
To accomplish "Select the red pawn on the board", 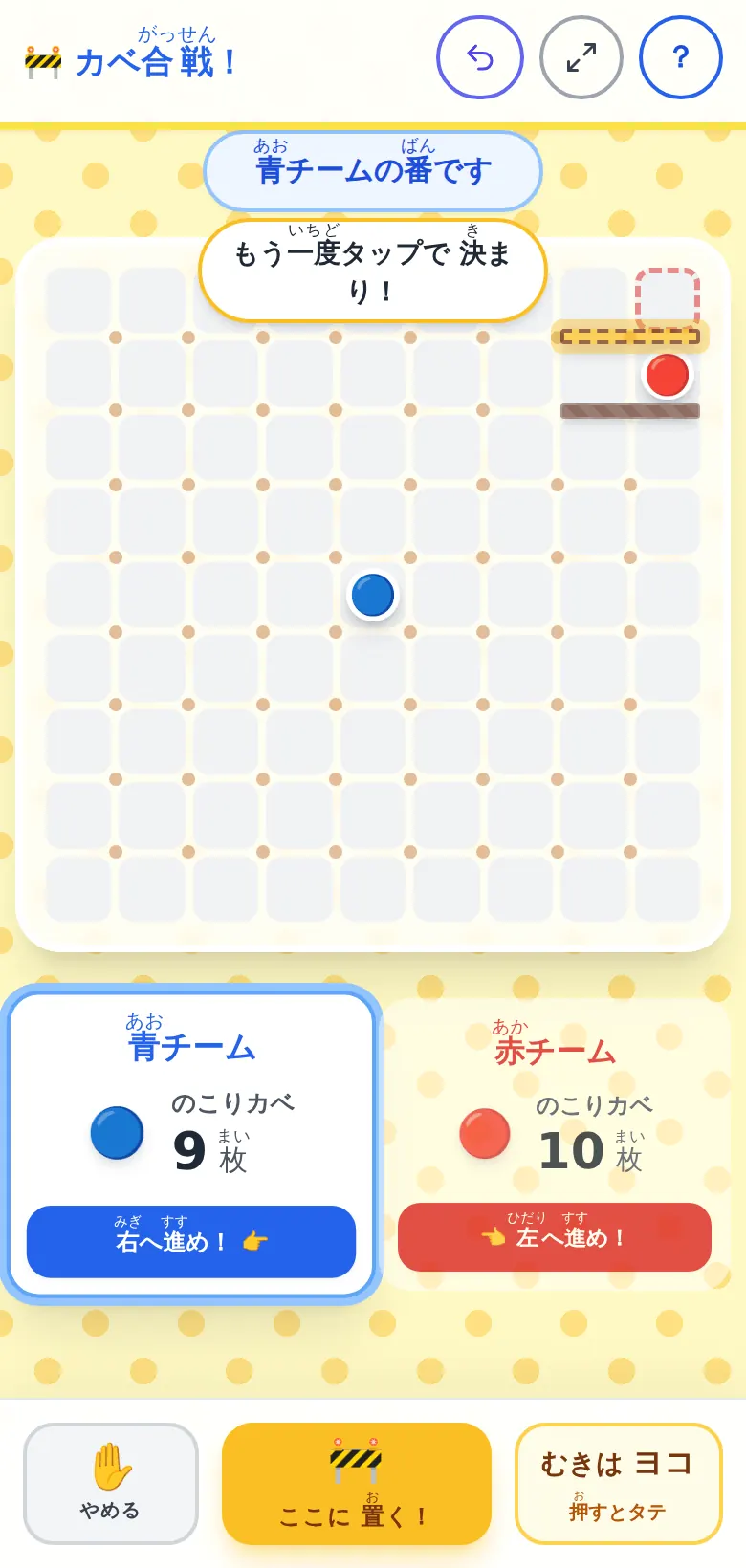I will [x=668, y=375].
